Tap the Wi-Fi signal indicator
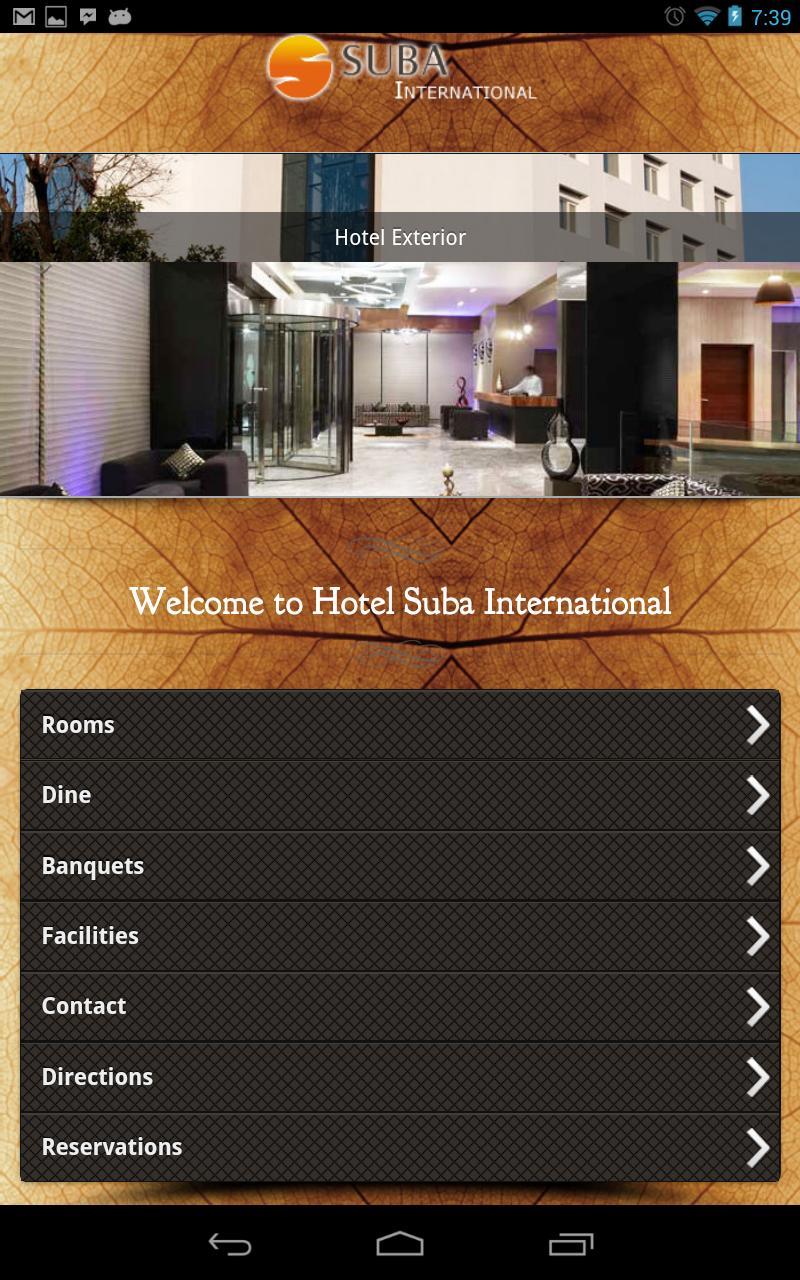Screen dimensions: 800x1280 pyautogui.click(x=709, y=16)
